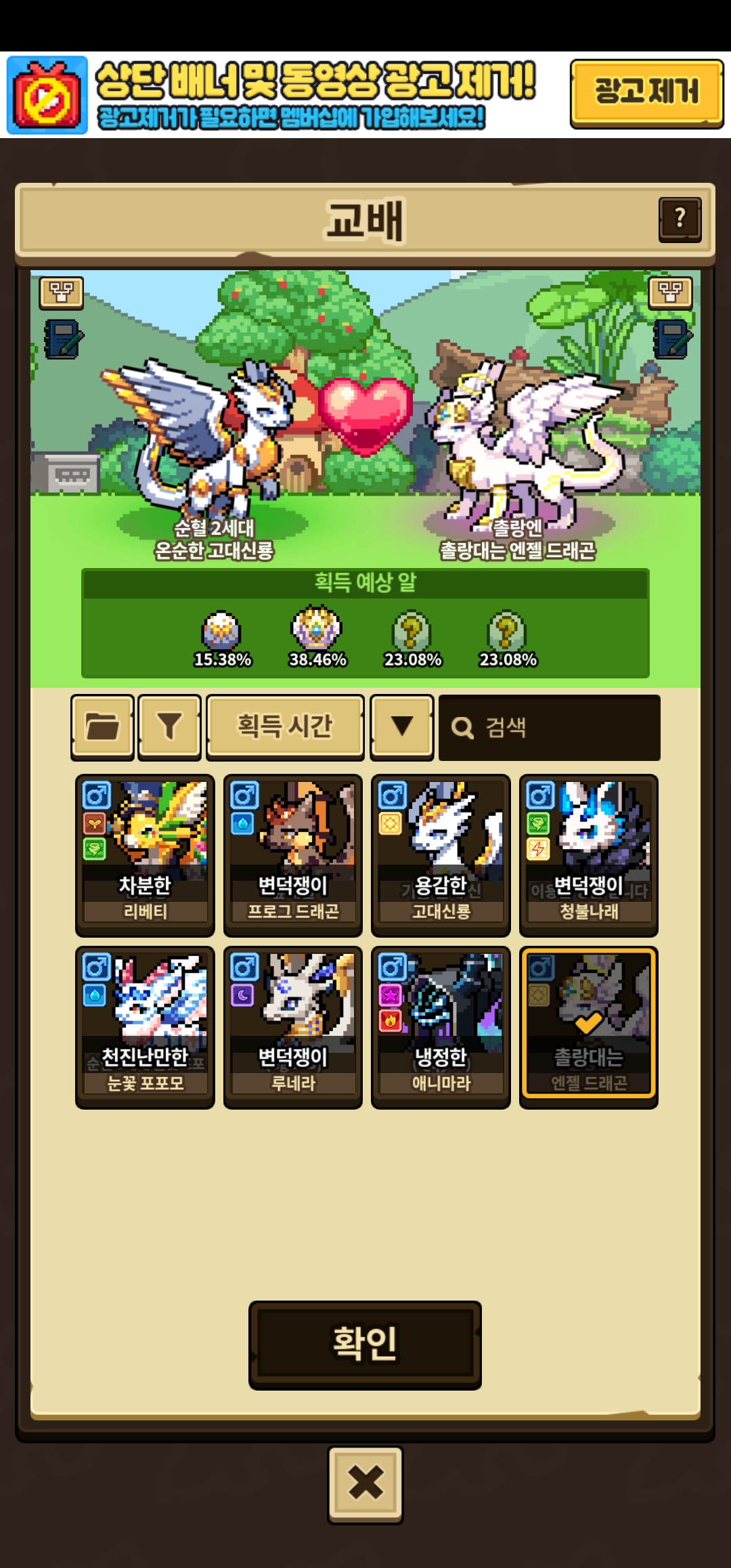Open the filter funnel button
Image resolution: width=731 pixels, height=1568 pixels.
169,727
